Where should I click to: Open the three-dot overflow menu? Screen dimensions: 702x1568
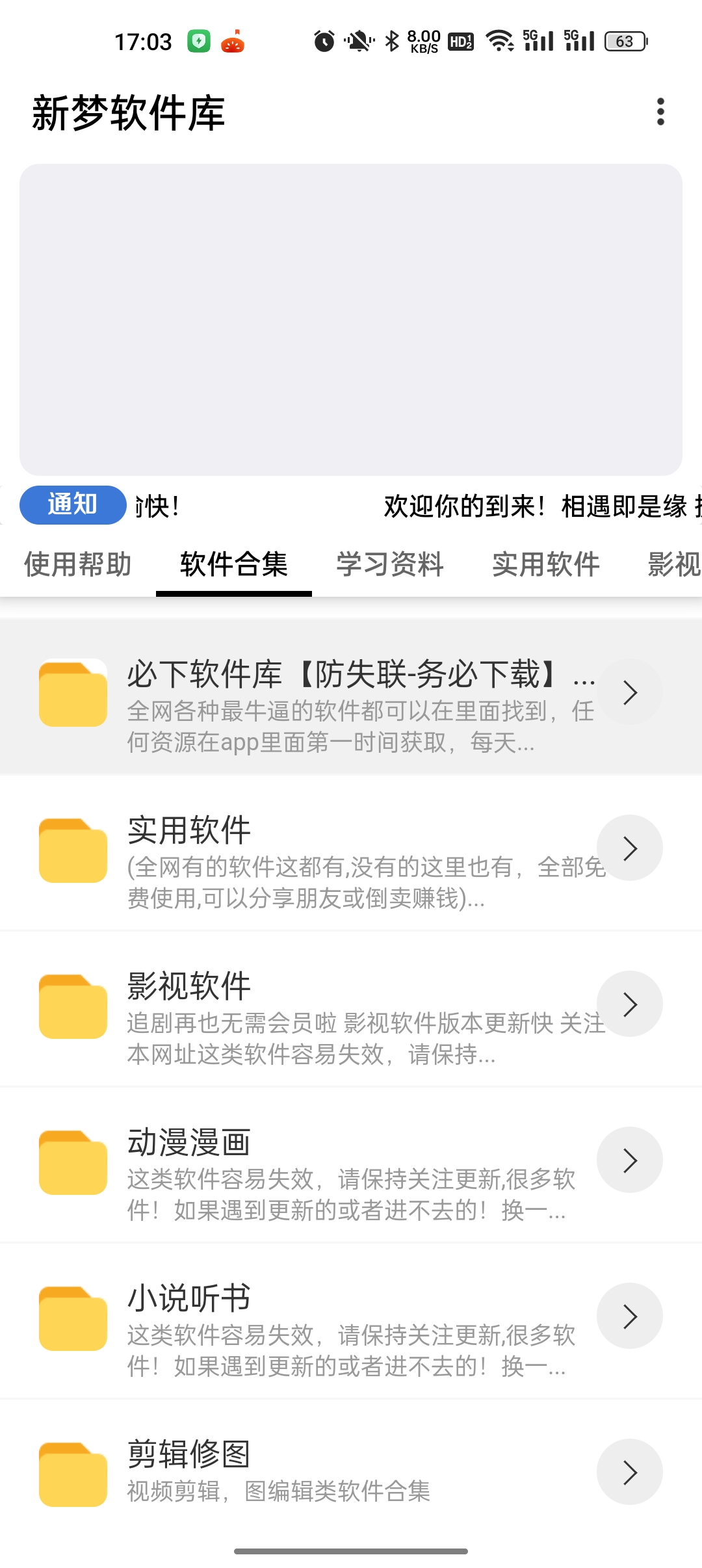pyautogui.click(x=660, y=112)
